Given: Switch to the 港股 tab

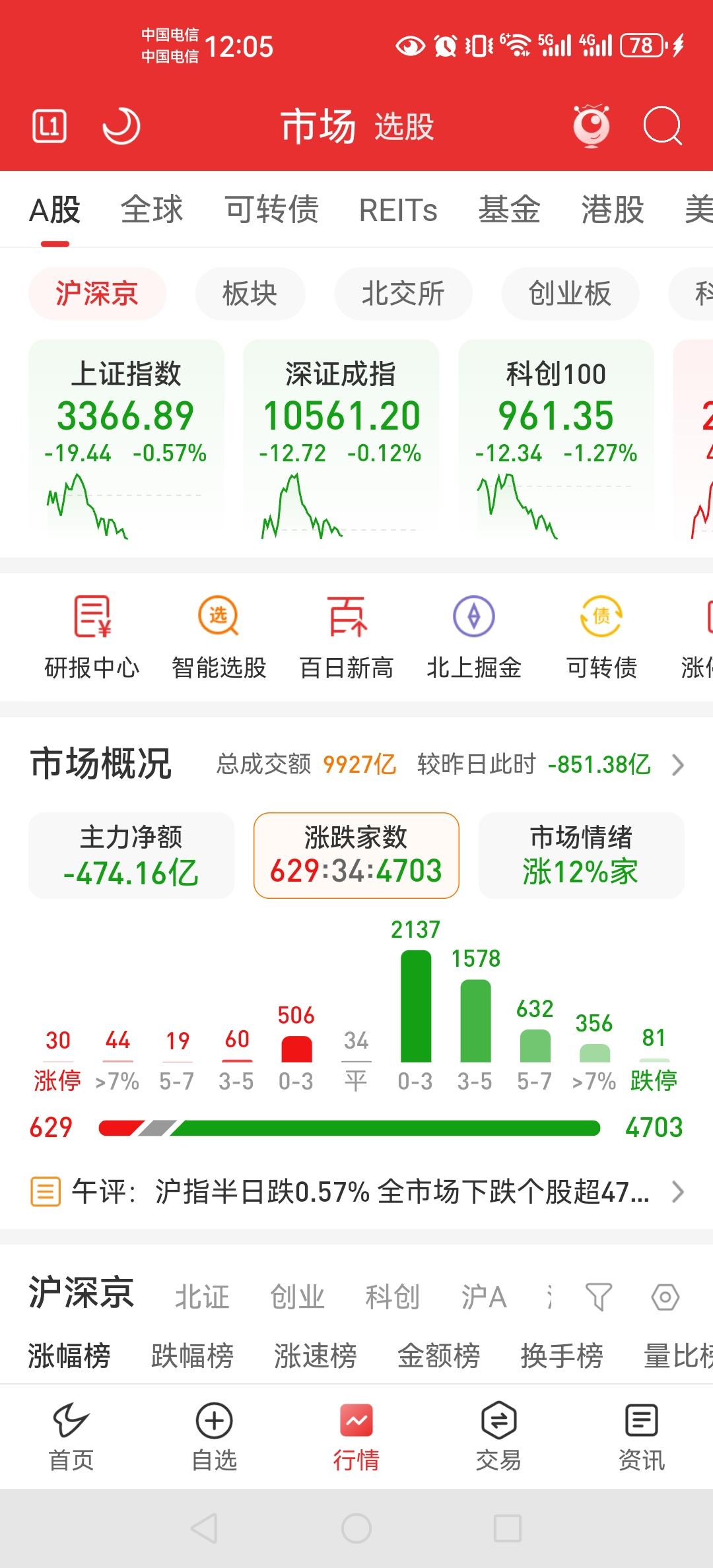Looking at the screenshot, I should point(611,210).
